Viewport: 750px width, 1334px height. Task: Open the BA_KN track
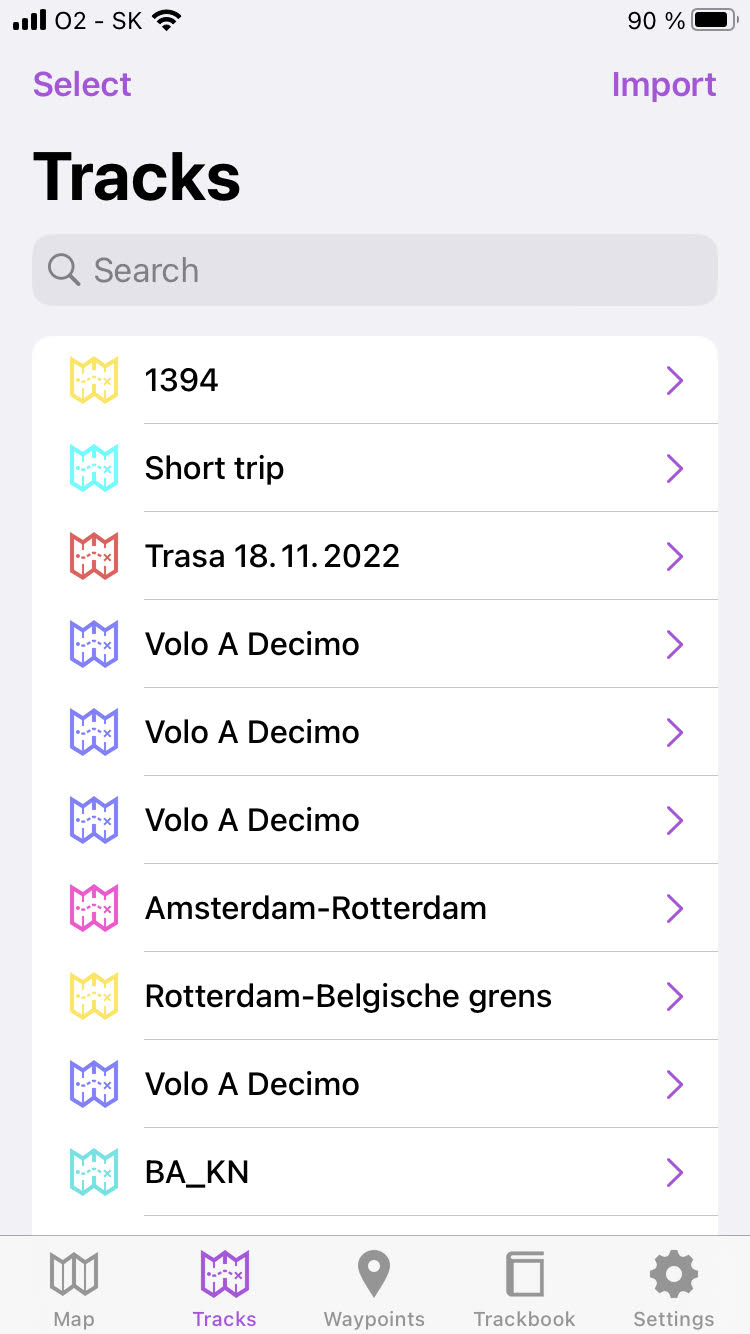tap(375, 1172)
